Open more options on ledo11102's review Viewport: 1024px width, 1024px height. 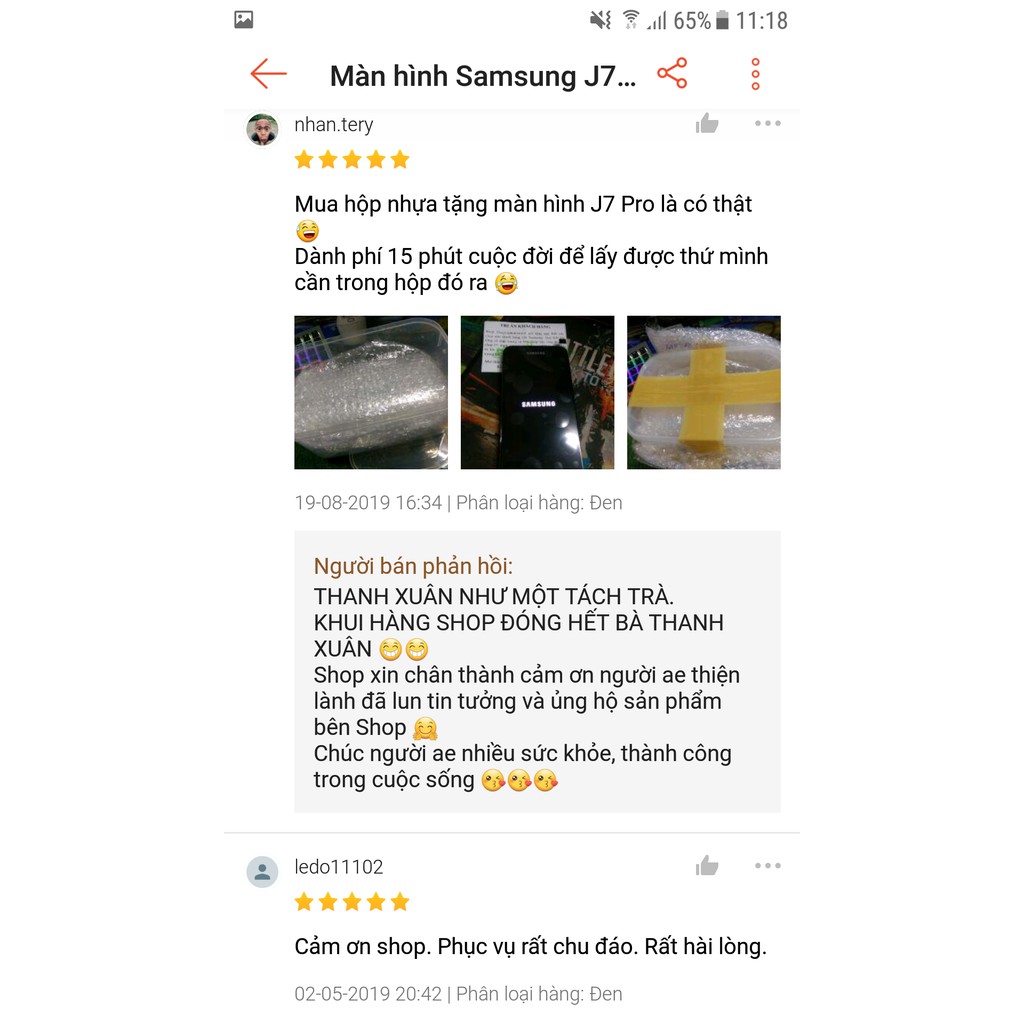pyautogui.click(x=767, y=866)
